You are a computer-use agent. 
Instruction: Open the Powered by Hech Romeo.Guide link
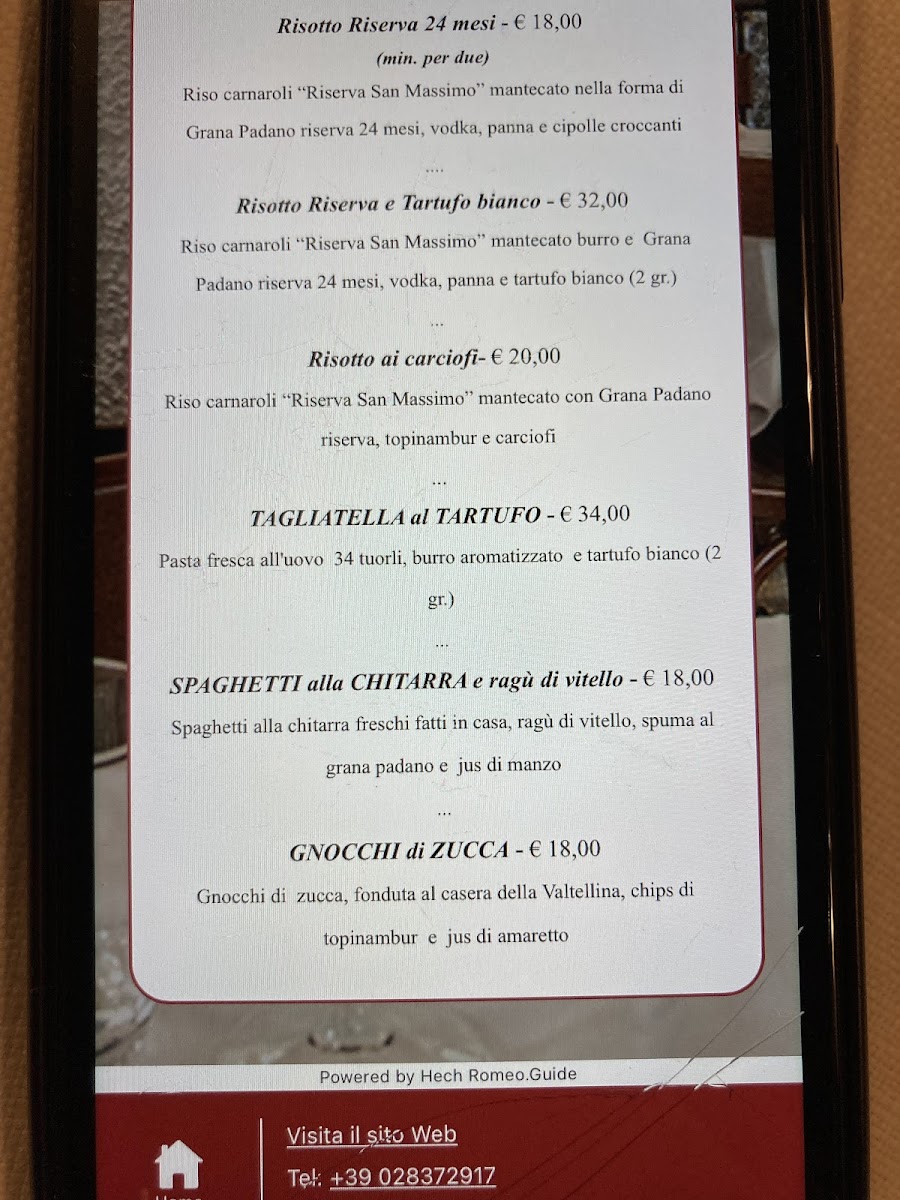[448, 1076]
